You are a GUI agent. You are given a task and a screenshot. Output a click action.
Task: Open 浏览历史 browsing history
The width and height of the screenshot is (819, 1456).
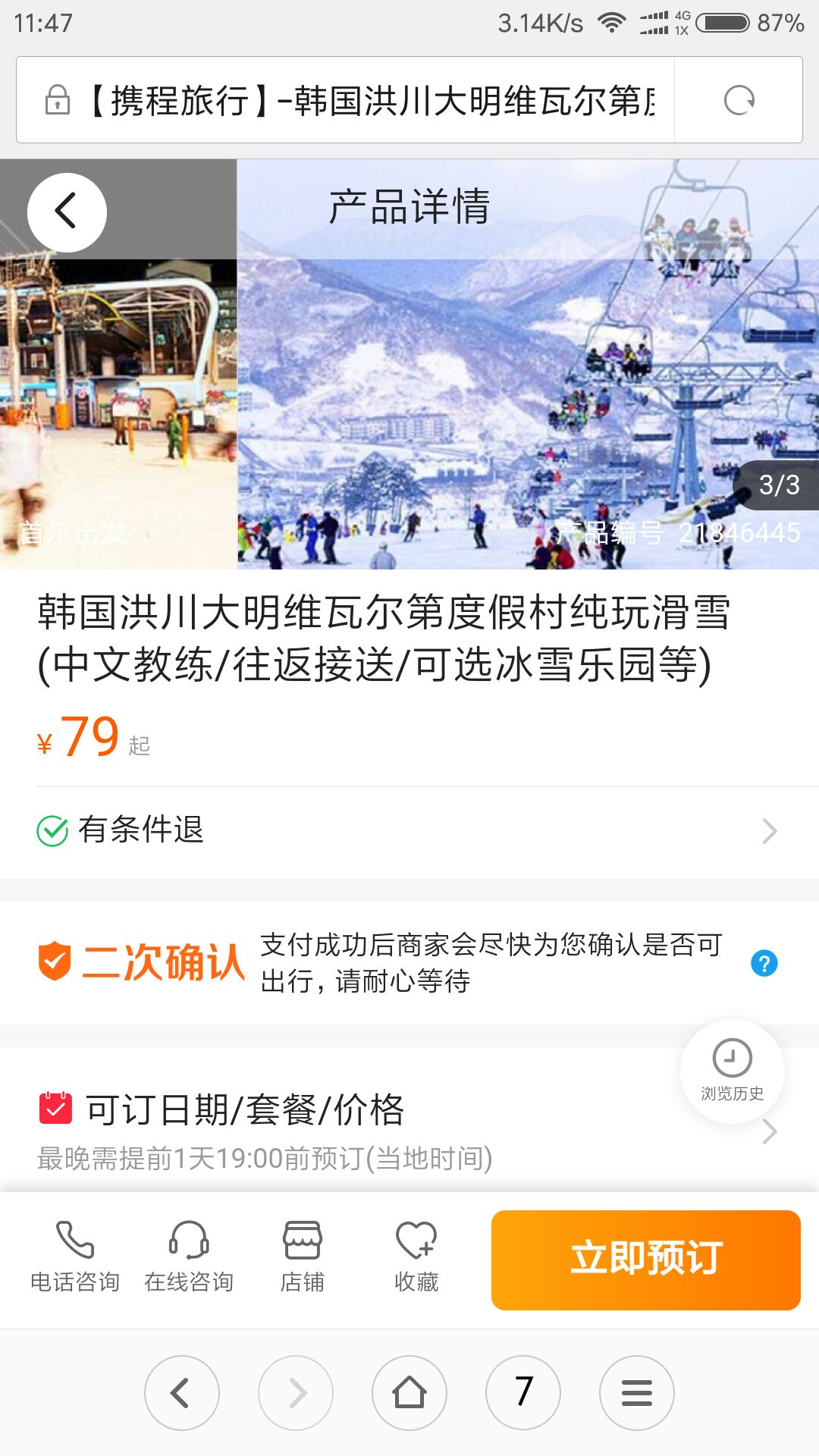pyautogui.click(x=732, y=1071)
